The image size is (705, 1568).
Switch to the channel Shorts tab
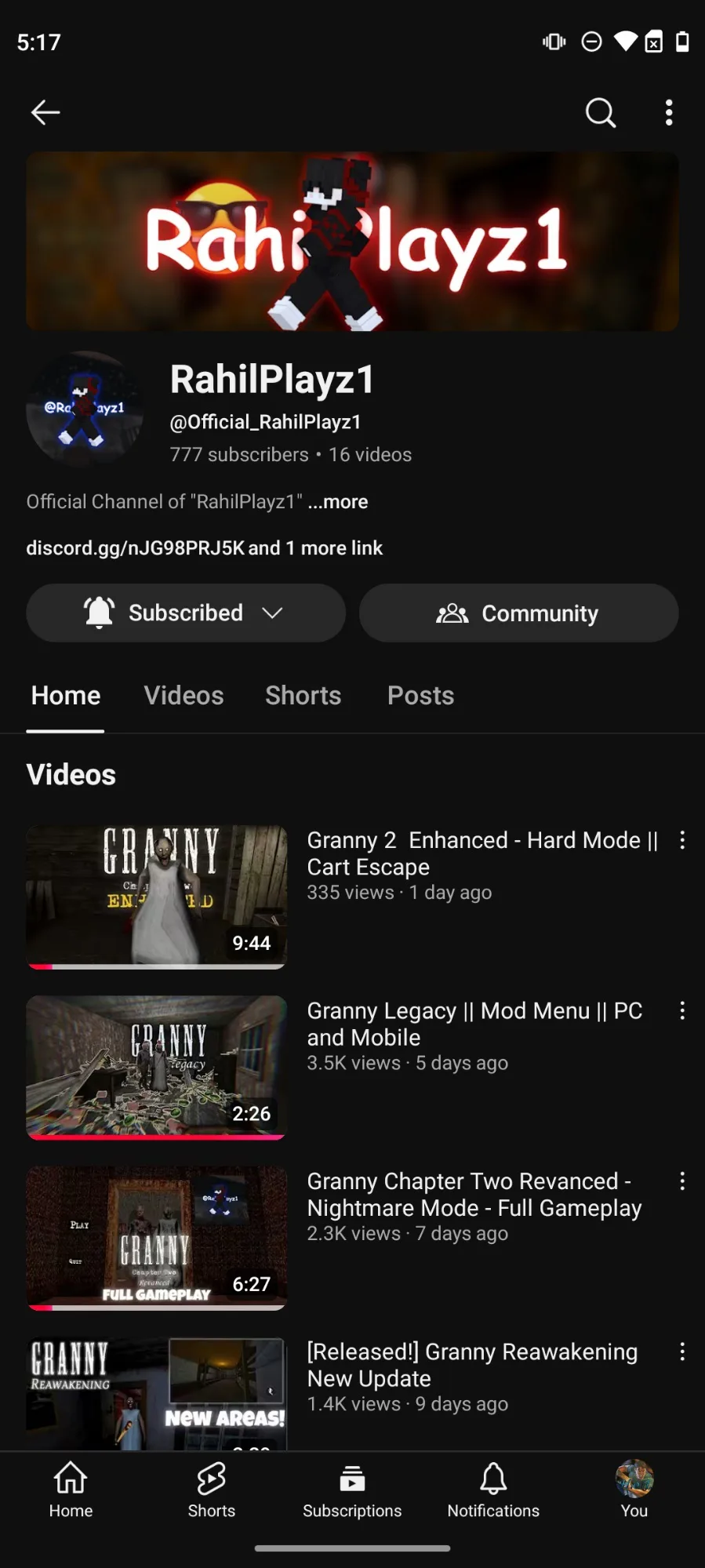tap(303, 696)
